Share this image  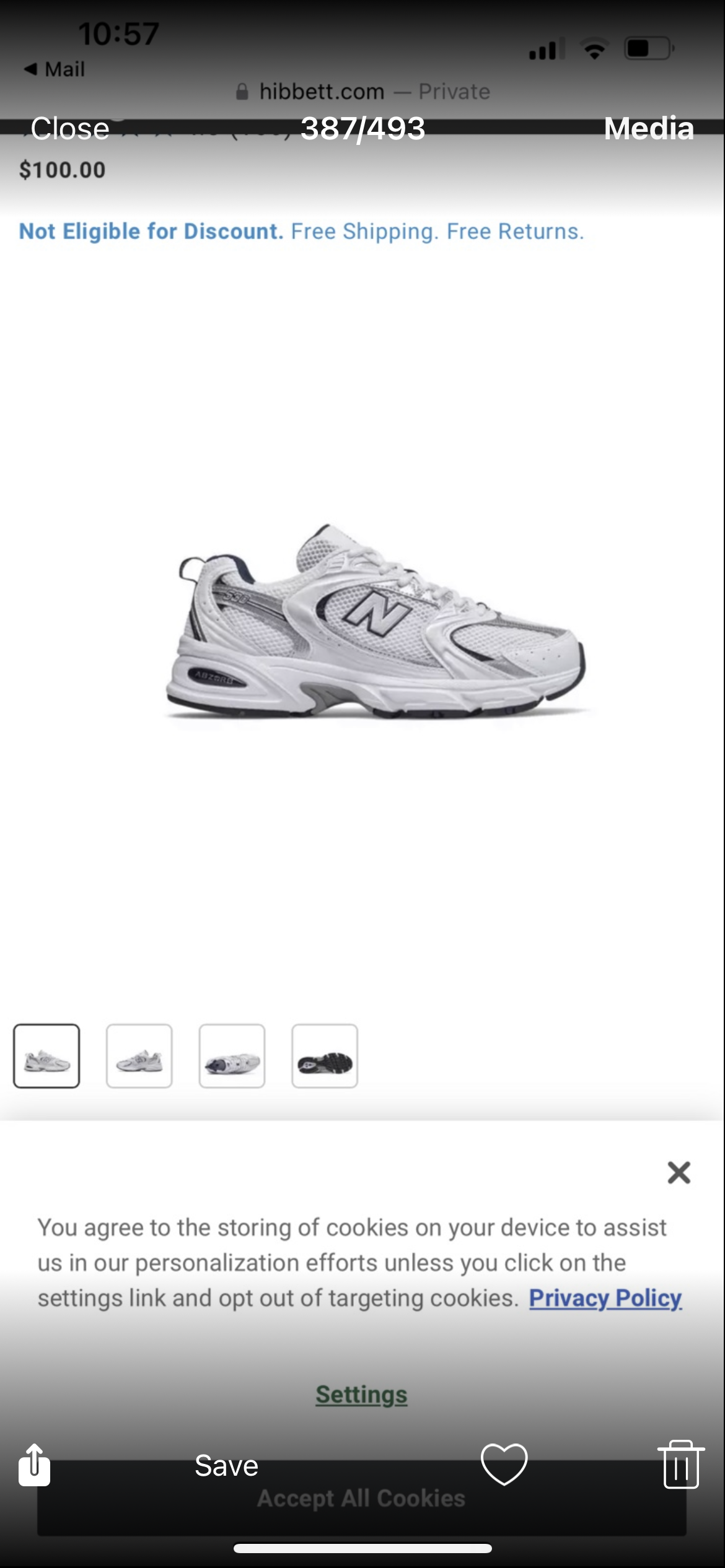[x=34, y=1465]
